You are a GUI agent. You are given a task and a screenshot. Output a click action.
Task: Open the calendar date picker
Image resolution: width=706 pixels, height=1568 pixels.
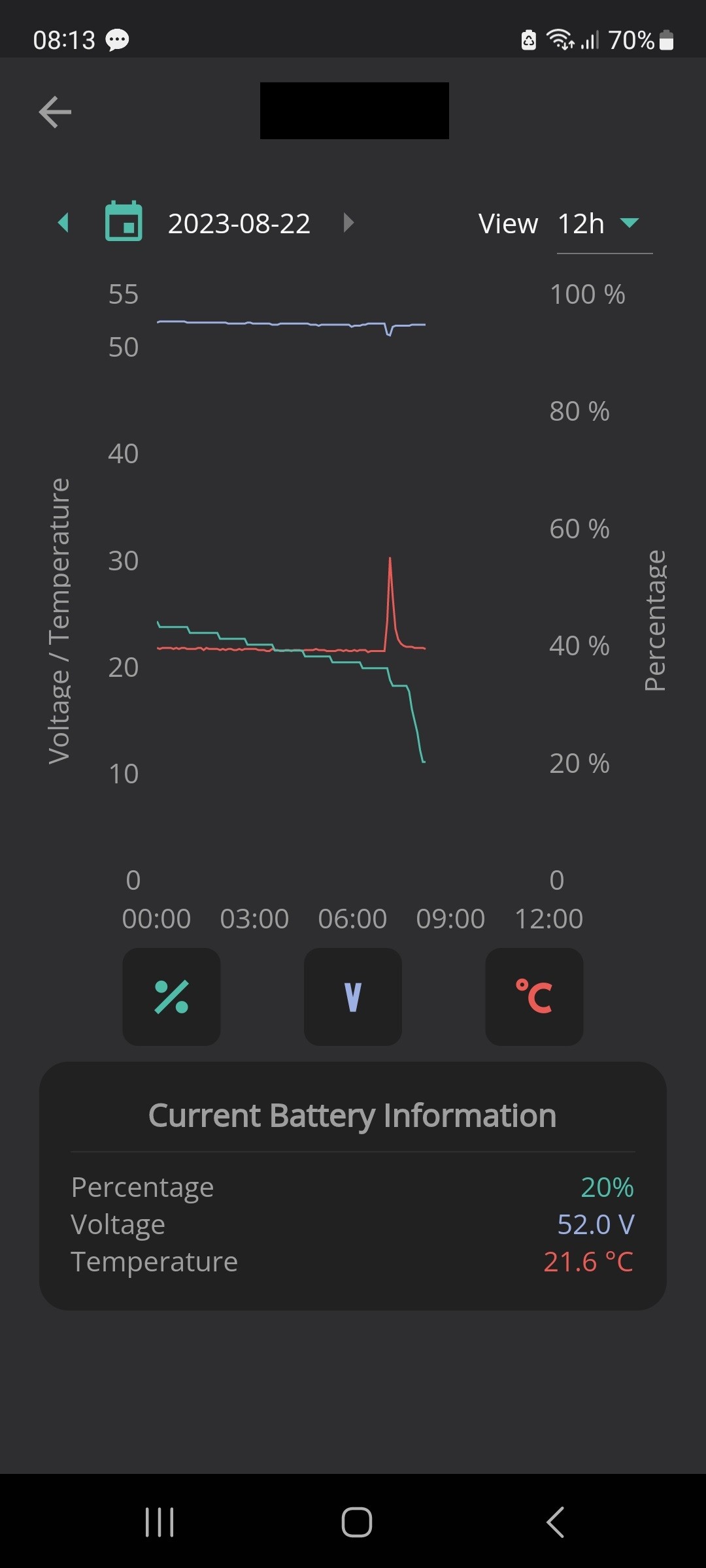[x=124, y=221]
